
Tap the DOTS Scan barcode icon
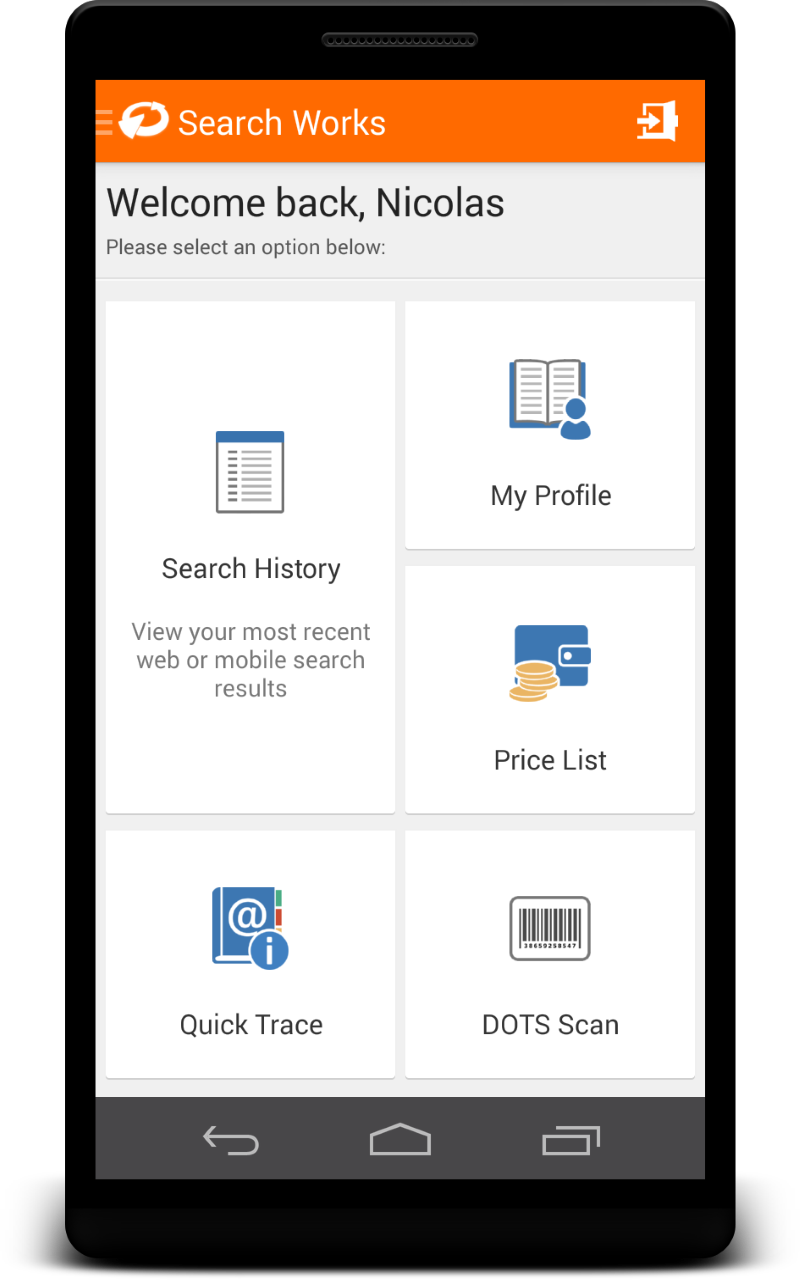(548, 928)
